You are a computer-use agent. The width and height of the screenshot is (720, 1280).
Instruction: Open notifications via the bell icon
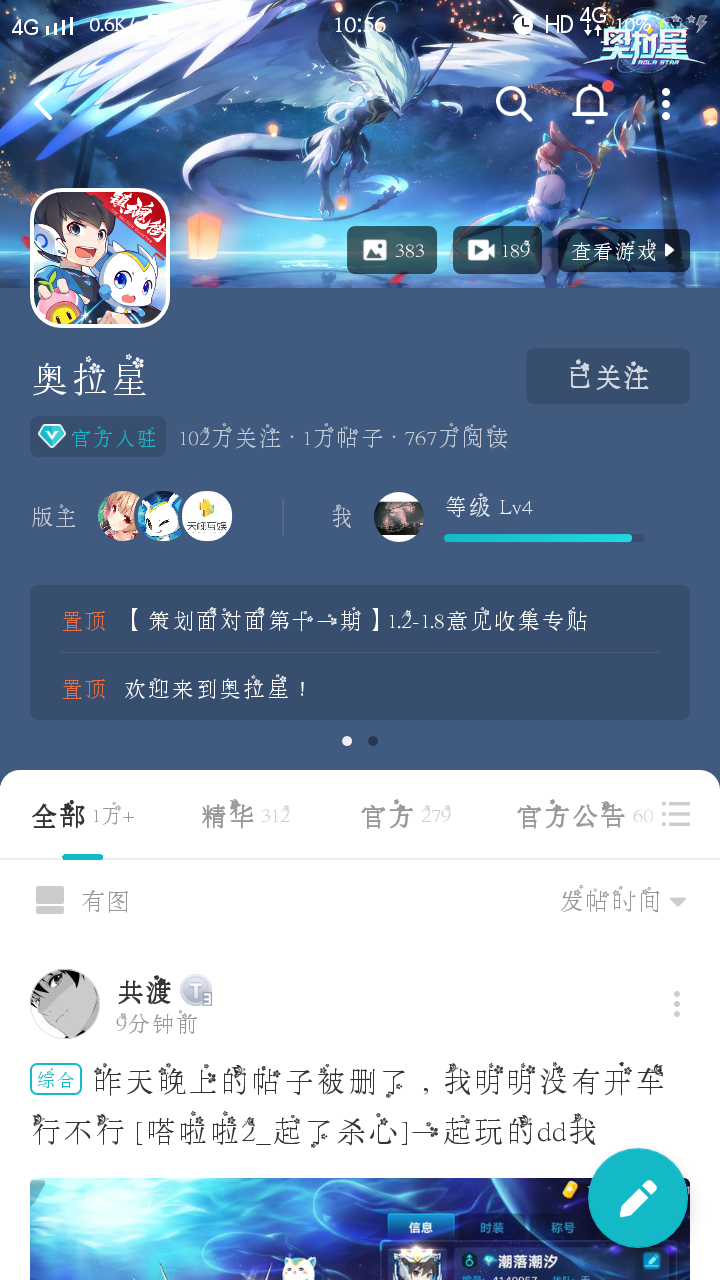[x=589, y=103]
